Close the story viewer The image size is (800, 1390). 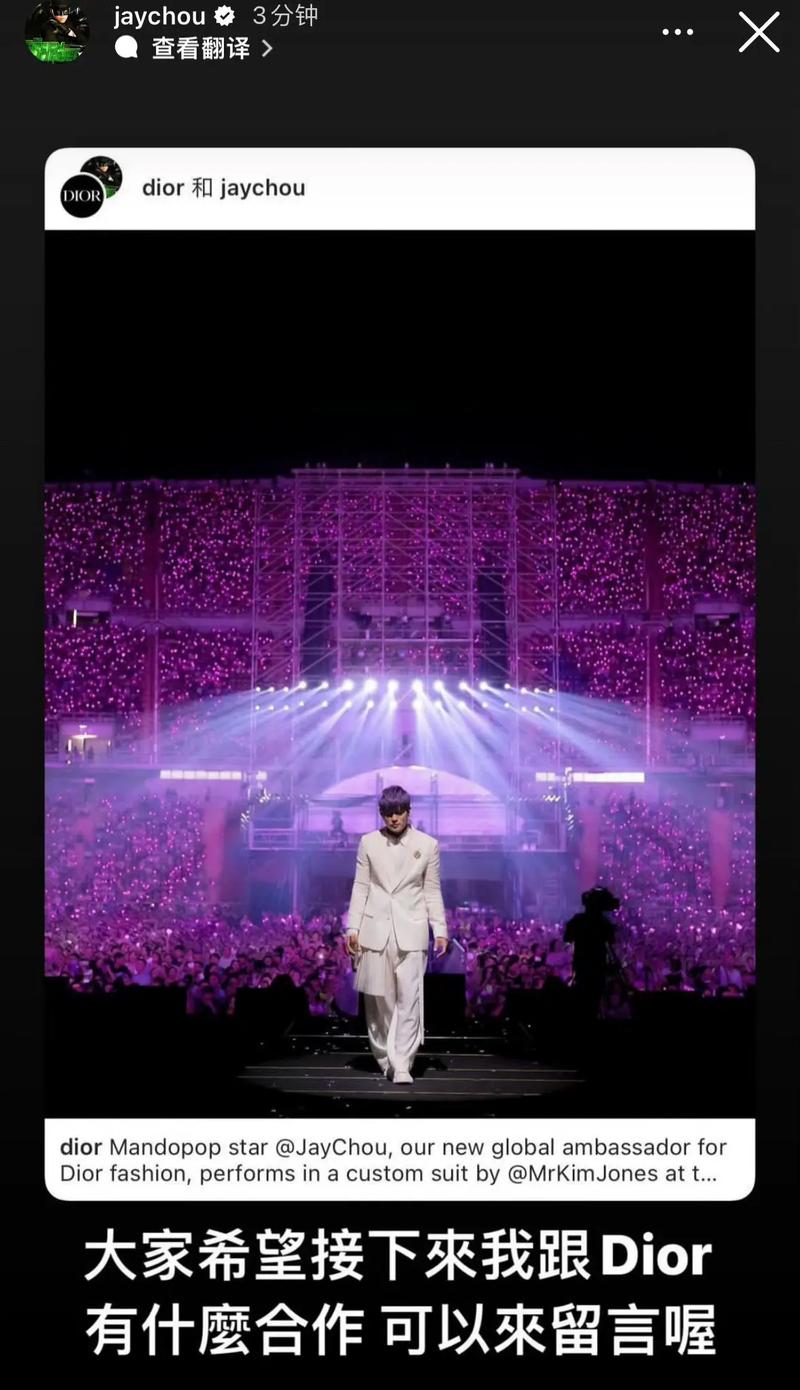[x=759, y=32]
